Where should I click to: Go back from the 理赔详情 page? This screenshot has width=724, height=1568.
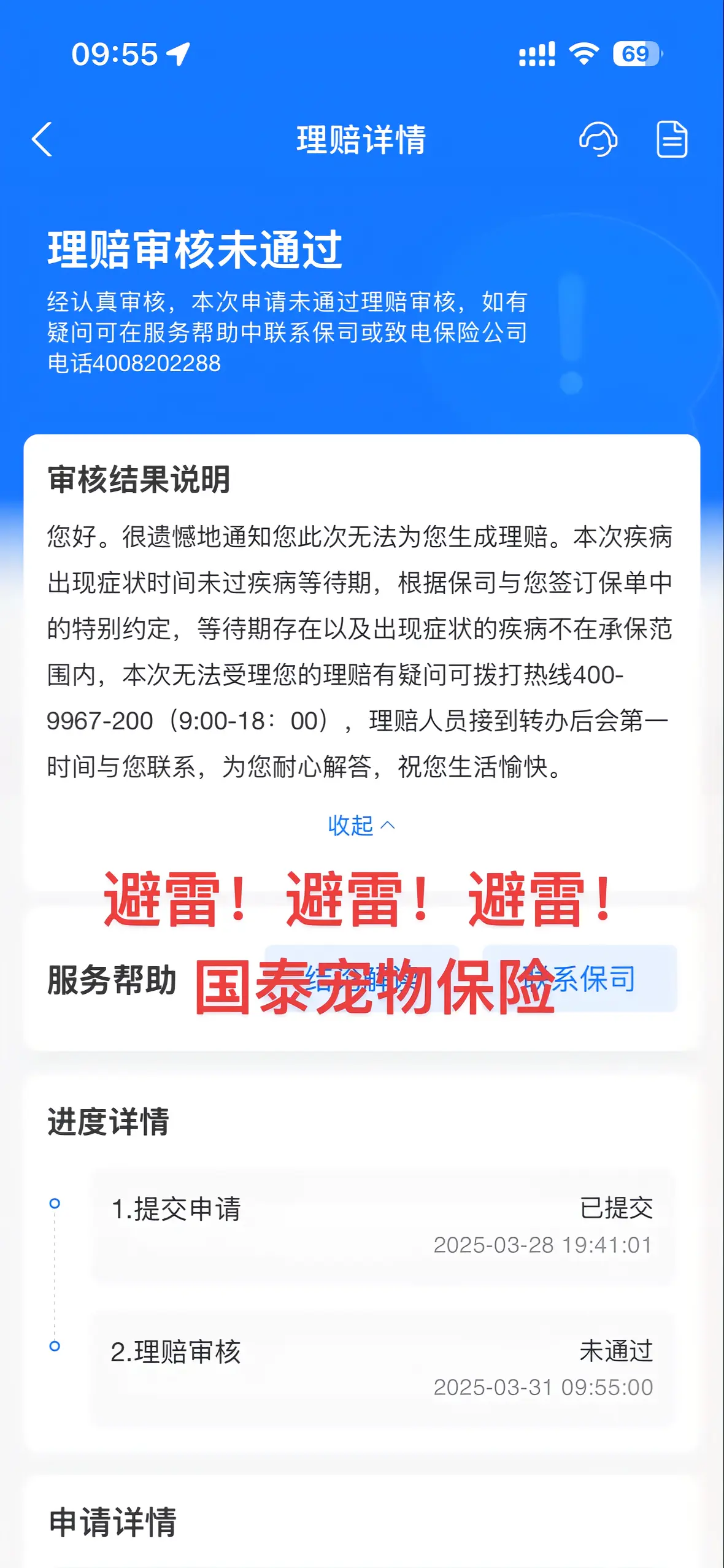click(x=42, y=140)
